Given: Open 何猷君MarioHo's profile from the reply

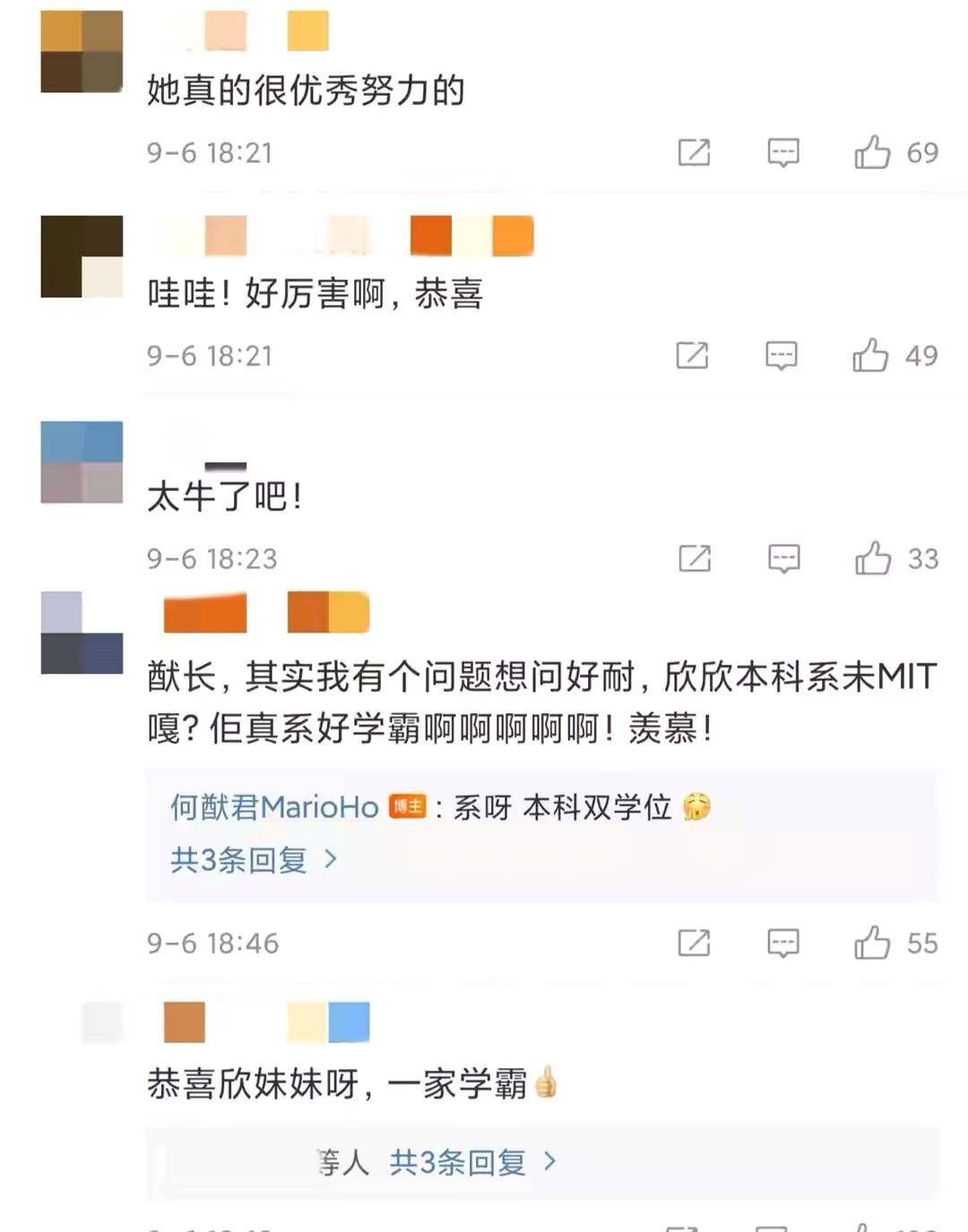Looking at the screenshot, I should [274, 807].
